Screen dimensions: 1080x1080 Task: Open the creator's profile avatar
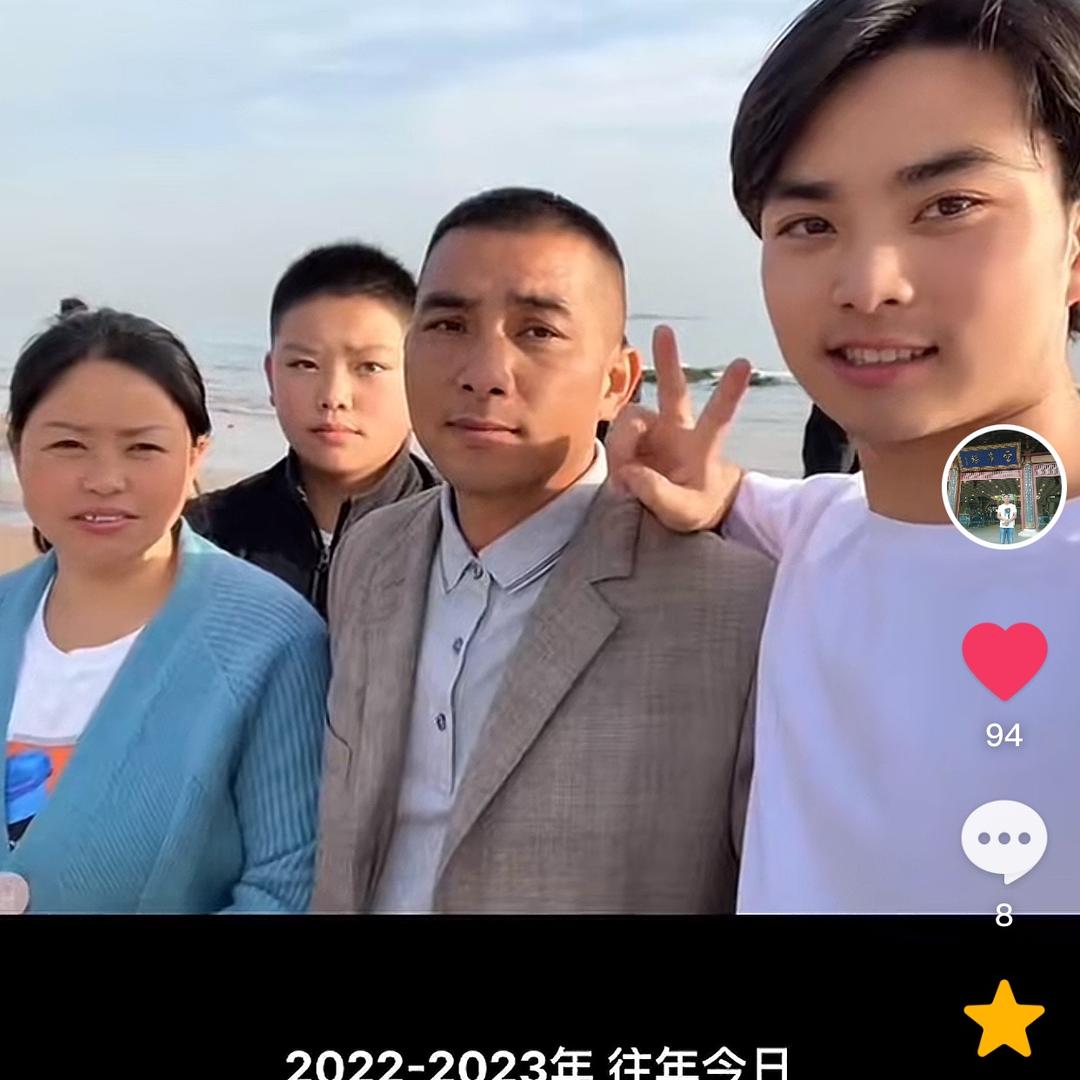pos(1004,487)
